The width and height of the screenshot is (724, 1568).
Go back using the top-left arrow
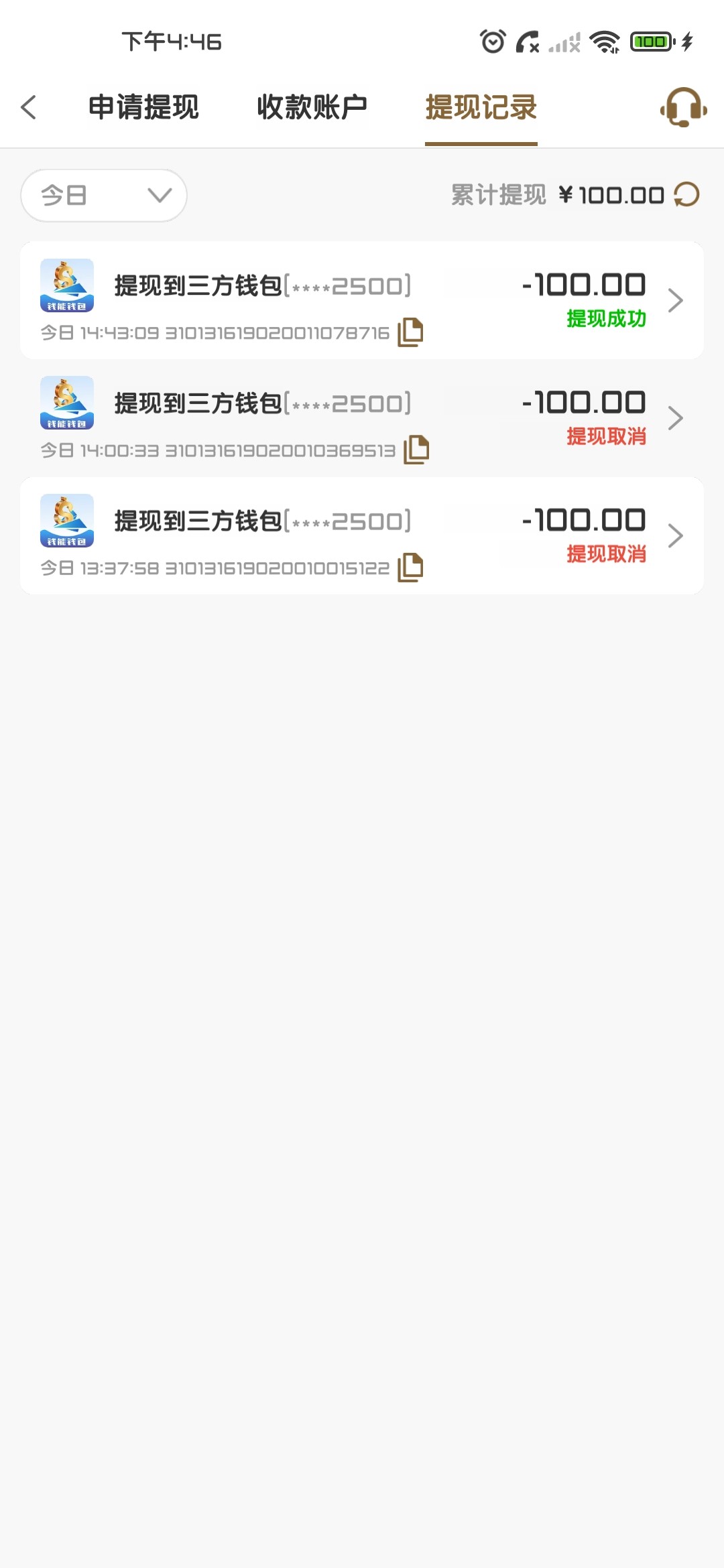pos(28,107)
